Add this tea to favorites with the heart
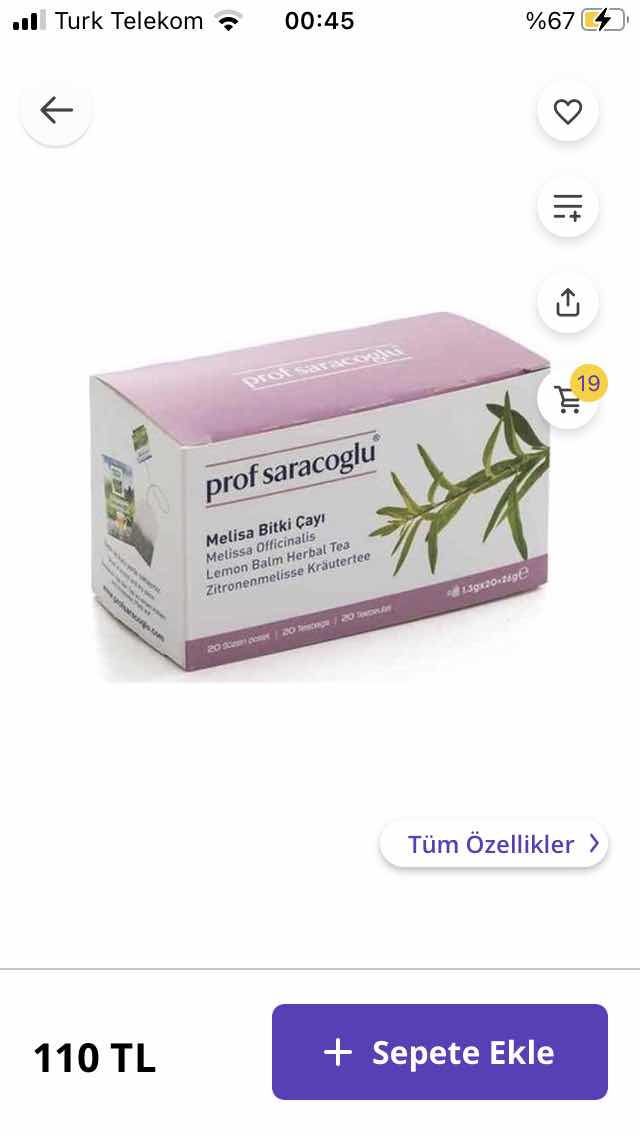640x1136 pixels. point(568,112)
